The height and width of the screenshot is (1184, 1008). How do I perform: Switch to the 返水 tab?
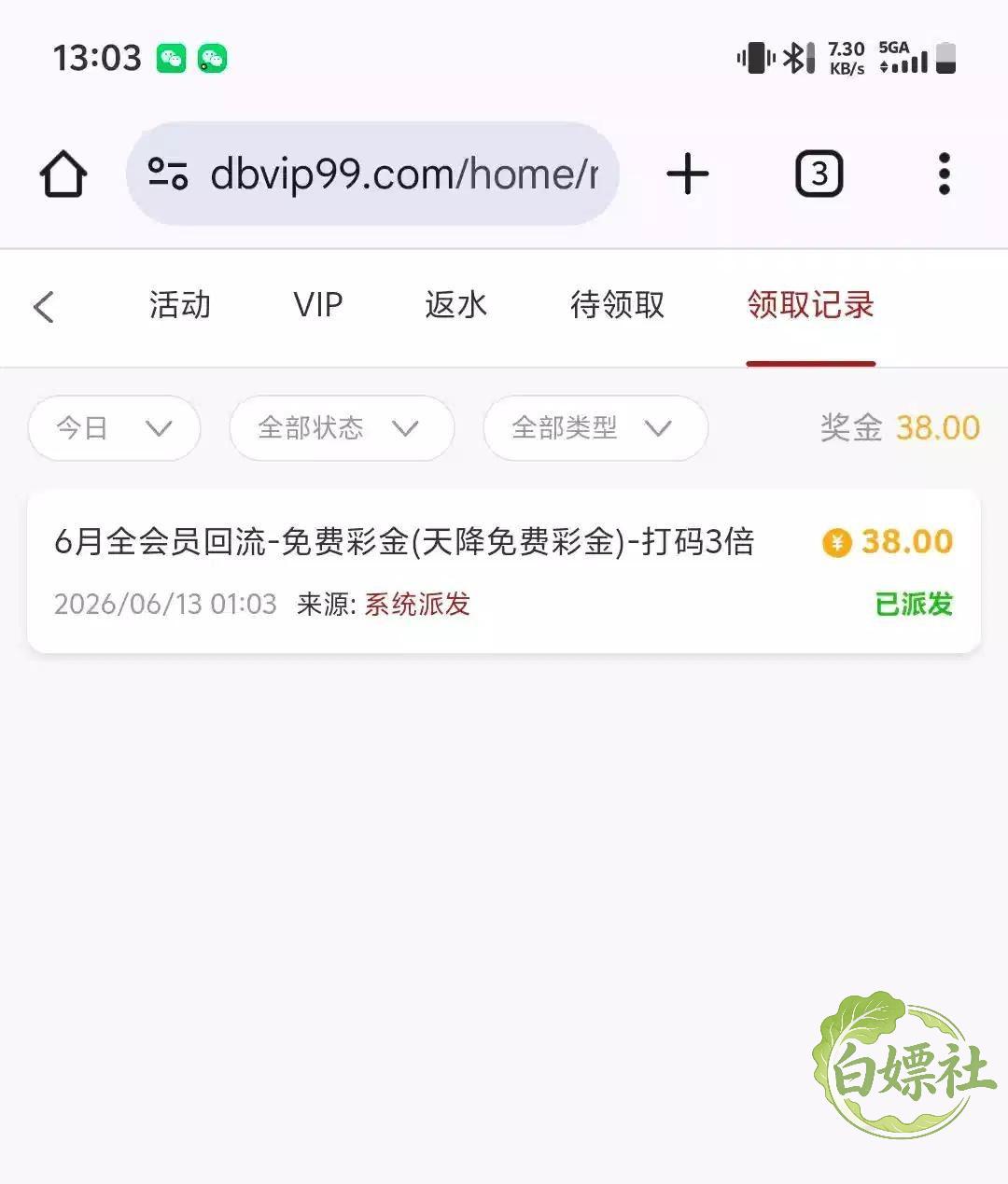(456, 305)
